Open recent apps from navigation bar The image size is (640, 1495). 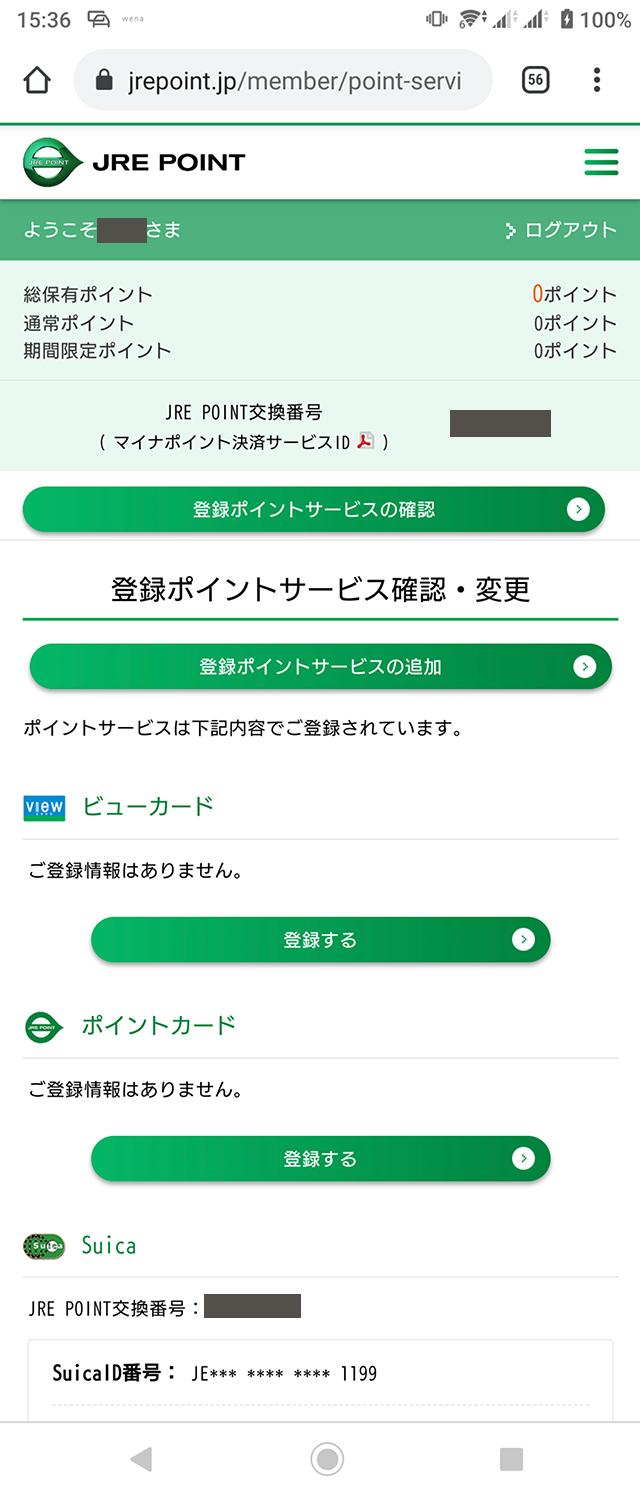[511, 1459]
